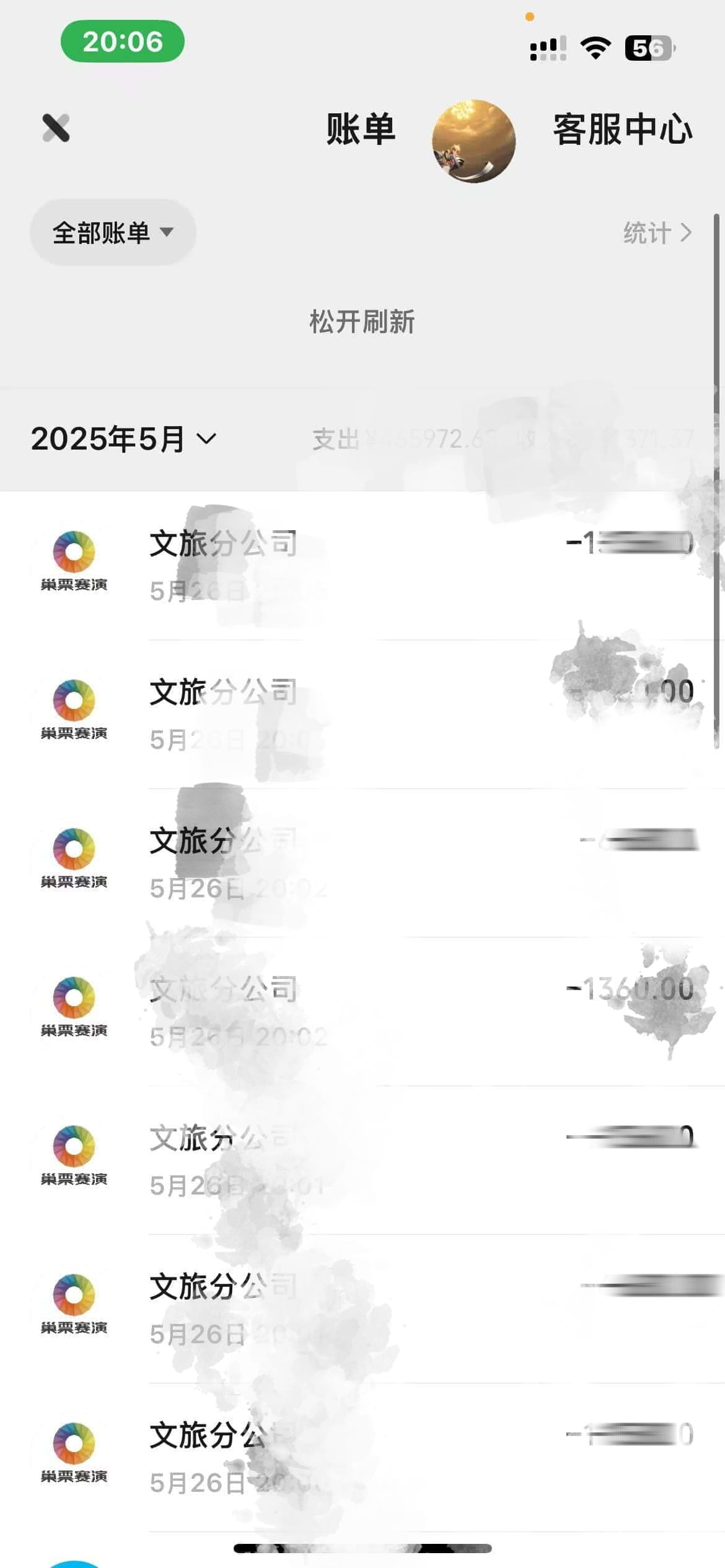Image resolution: width=725 pixels, height=1568 pixels.
Task: Tap the Wi-Fi icon in the status bar
Action: 595,47
